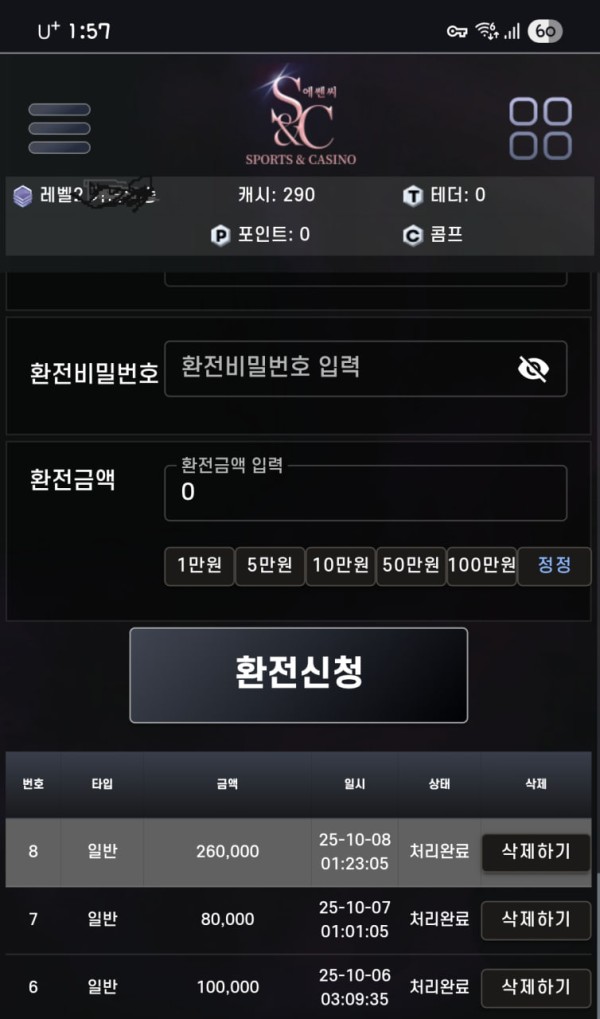Focus the 환전비밀번호 입력 field
The height and width of the screenshot is (1019, 600).
pos(340,368)
